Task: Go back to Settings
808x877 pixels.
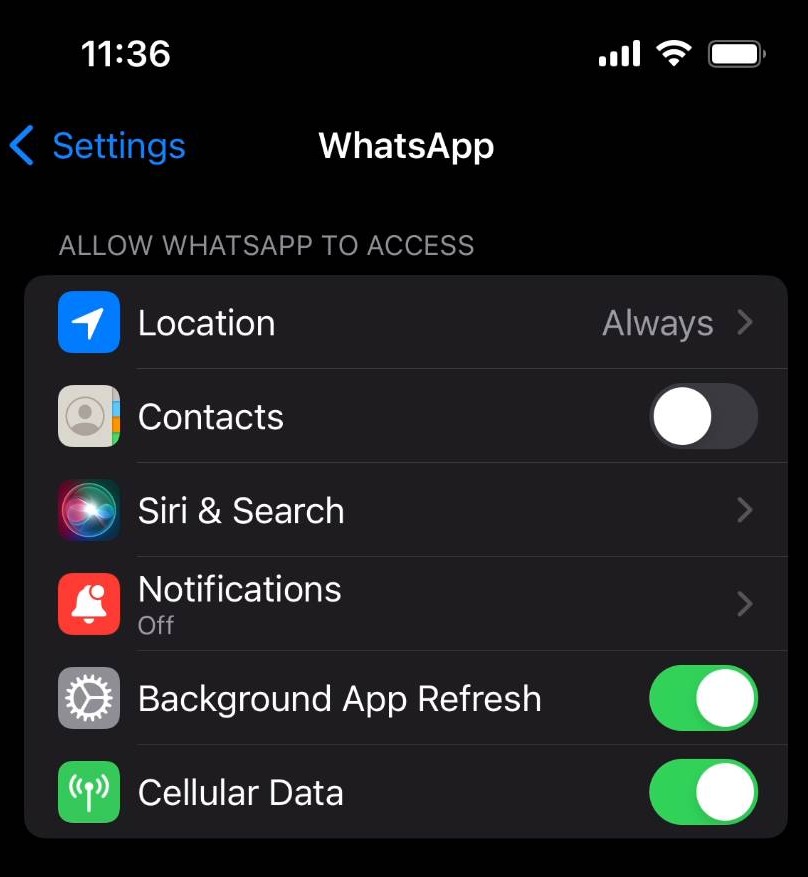Action: [98, 146]
